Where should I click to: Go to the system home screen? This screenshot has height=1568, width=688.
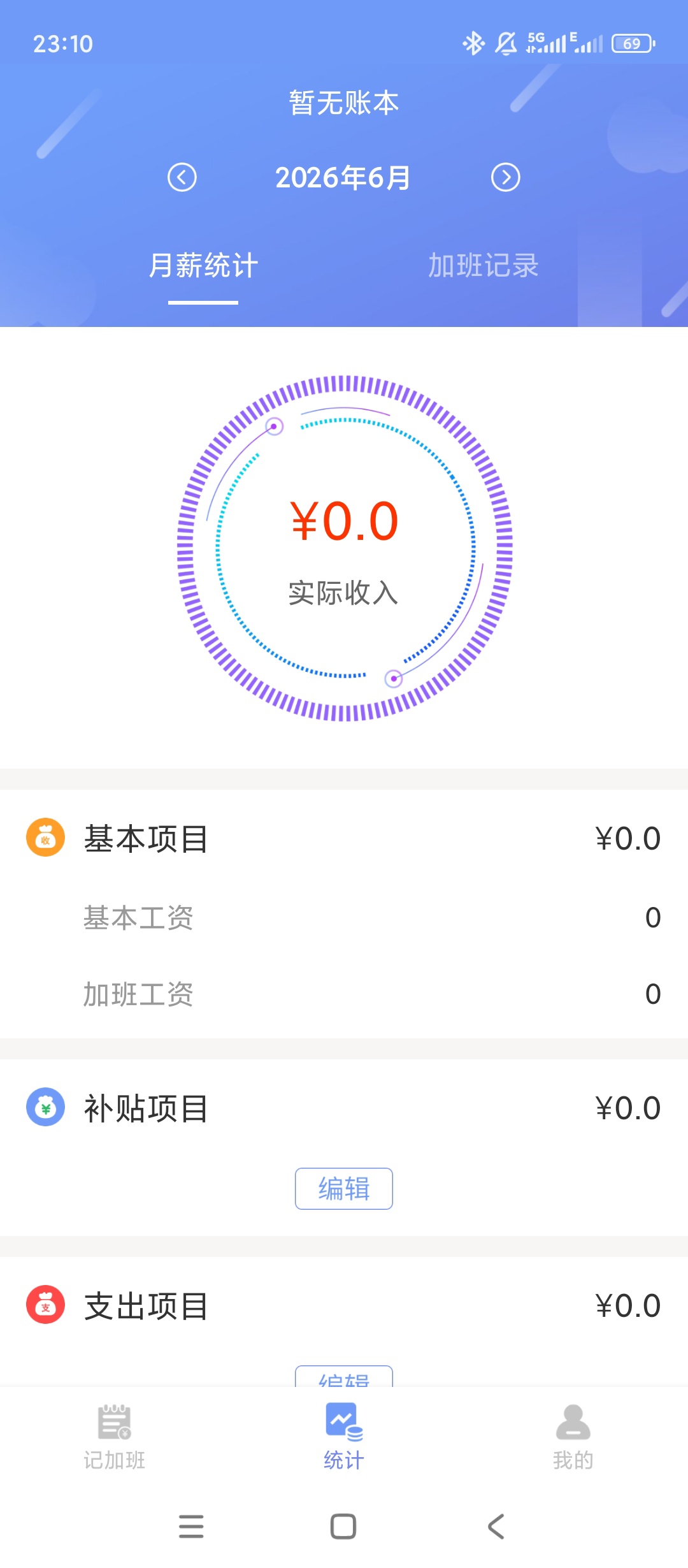pyautogui.click(x=343, y=1527)
